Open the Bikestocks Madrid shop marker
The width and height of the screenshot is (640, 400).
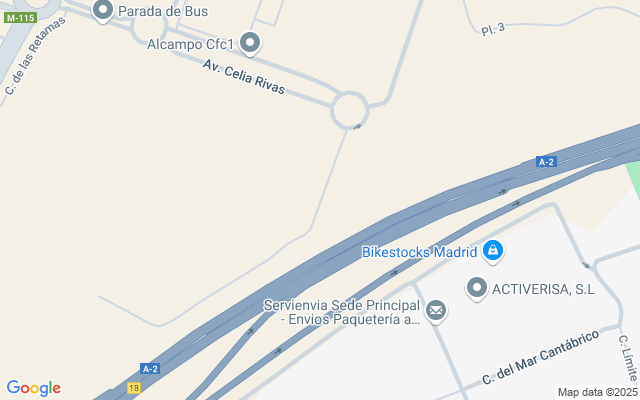pyautogui.click(x=492, y=251)
